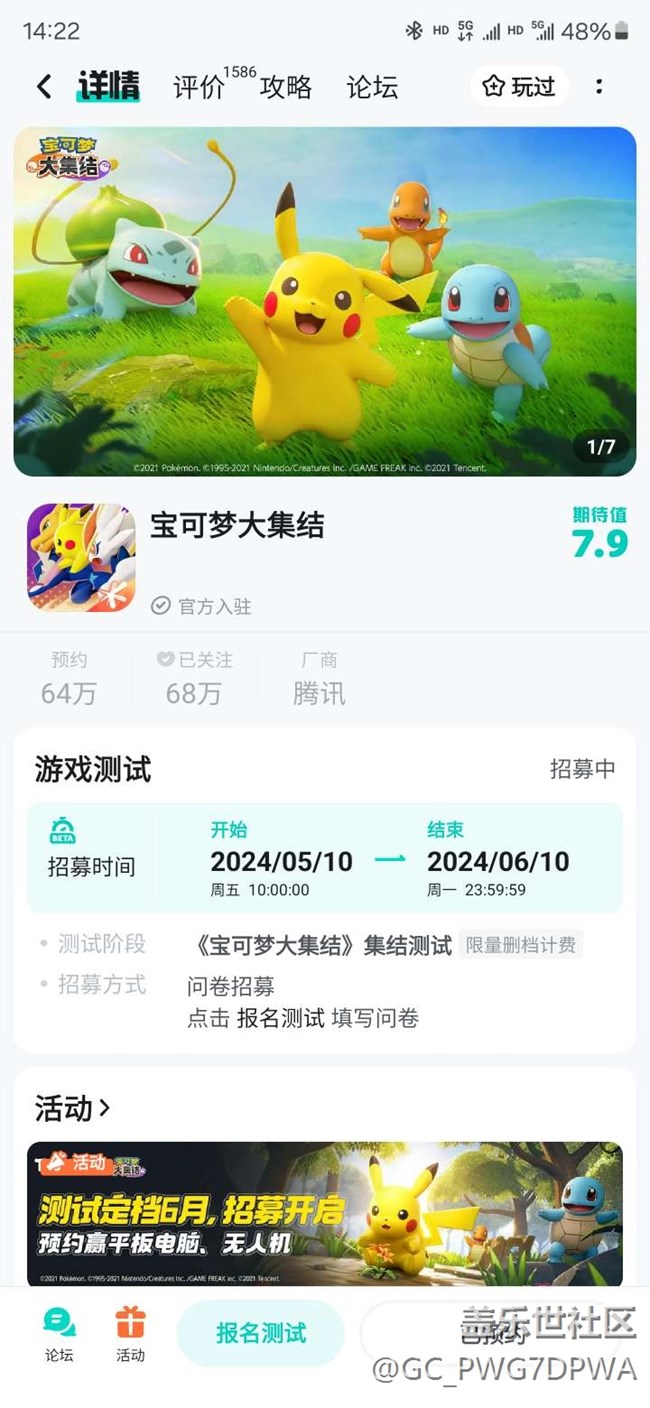Tap the 报名测试 button
The height and width of the screenshot is (1408, 650).
pos(261,1333)
